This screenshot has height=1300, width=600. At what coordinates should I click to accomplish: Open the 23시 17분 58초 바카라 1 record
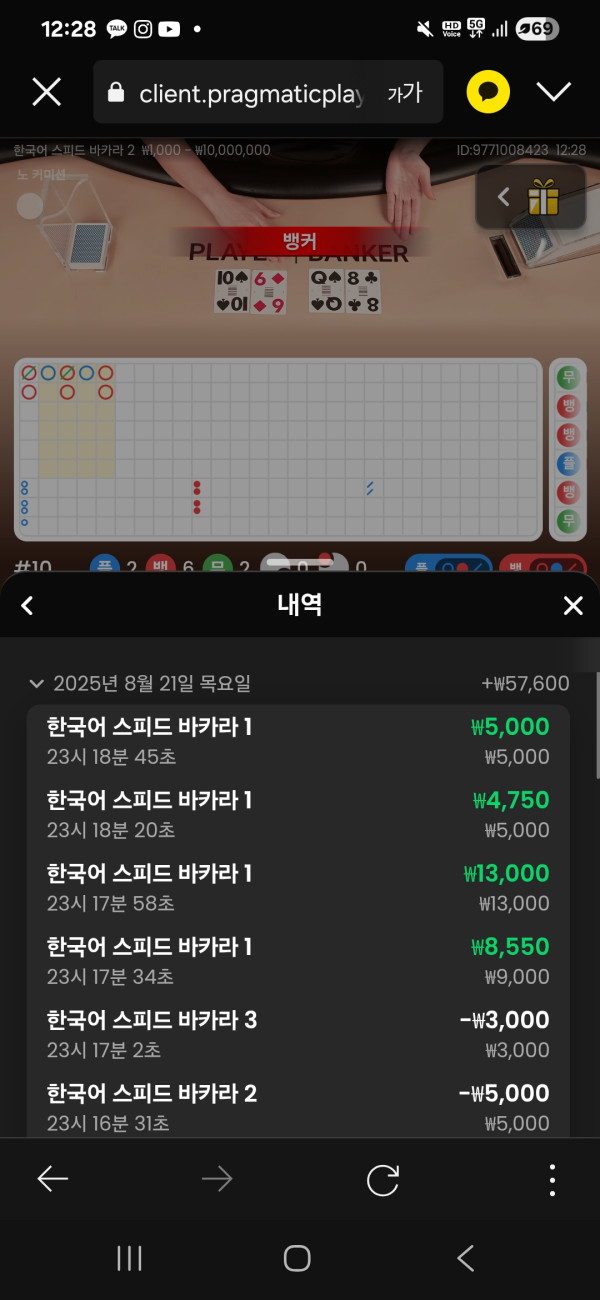click(x=298, y=887)
